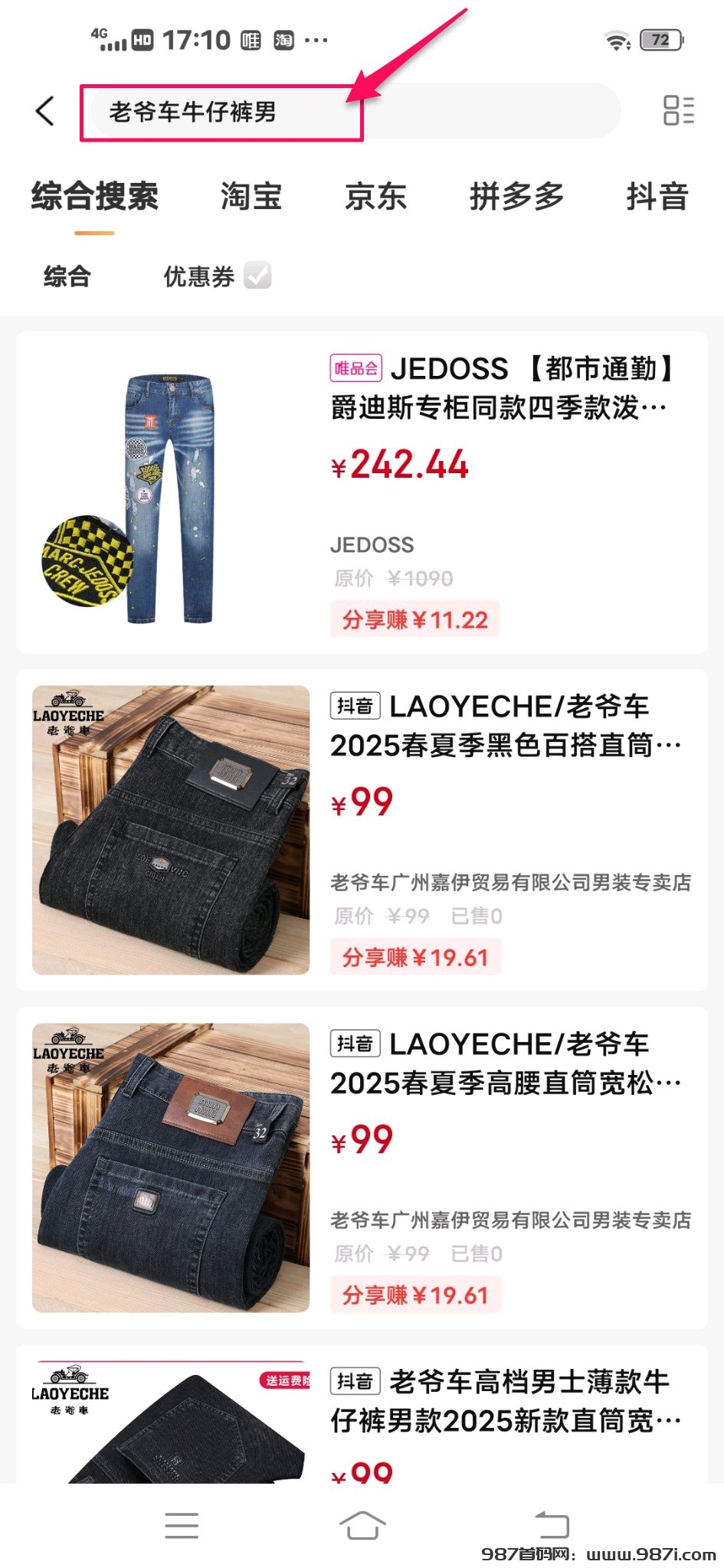724x1568 pixels.
Task: Sort results by 综合
Action: click(x=67, y=276)
